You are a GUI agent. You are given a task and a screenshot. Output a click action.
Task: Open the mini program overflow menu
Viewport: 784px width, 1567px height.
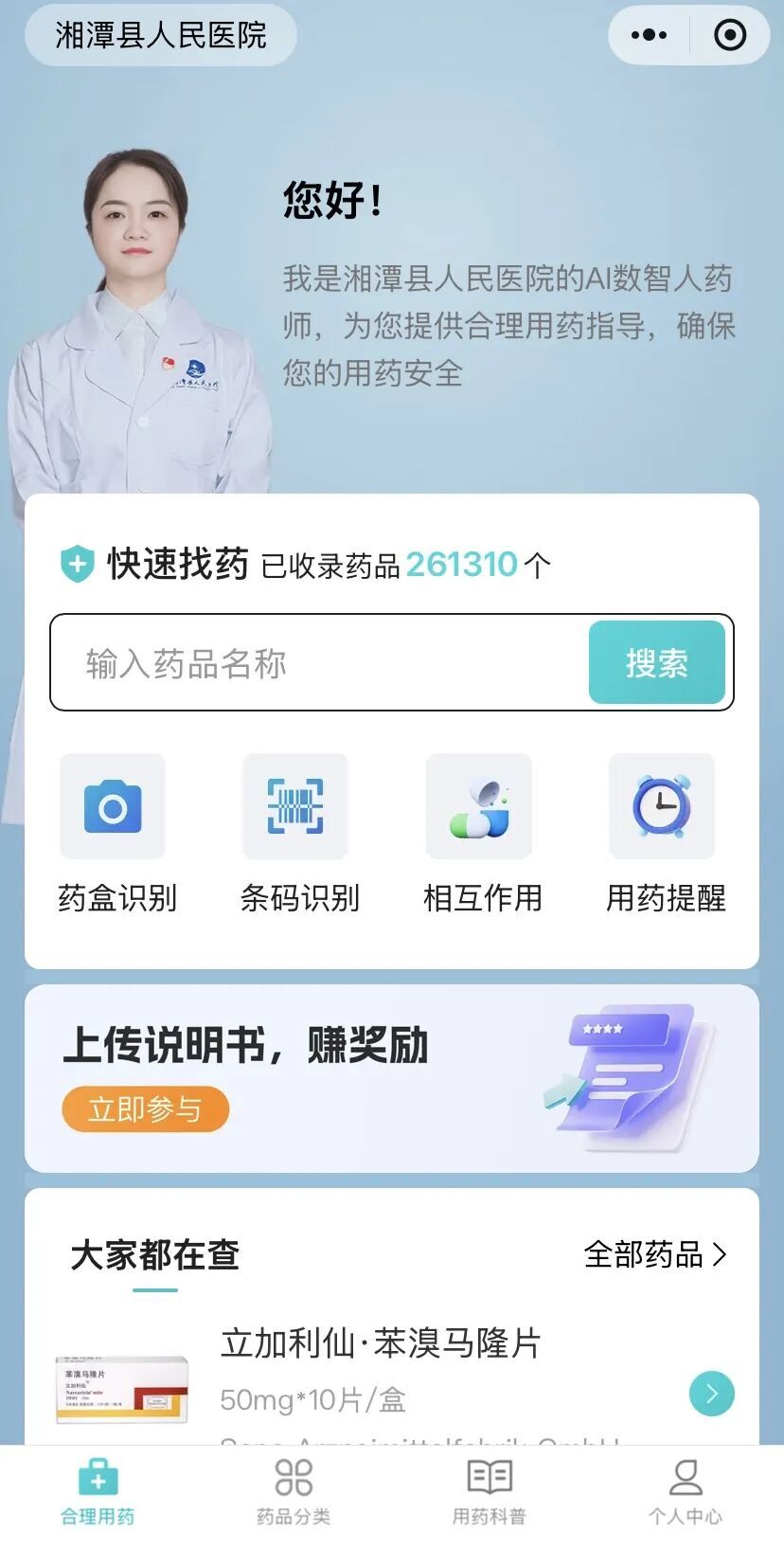click(x=649, y=36)
